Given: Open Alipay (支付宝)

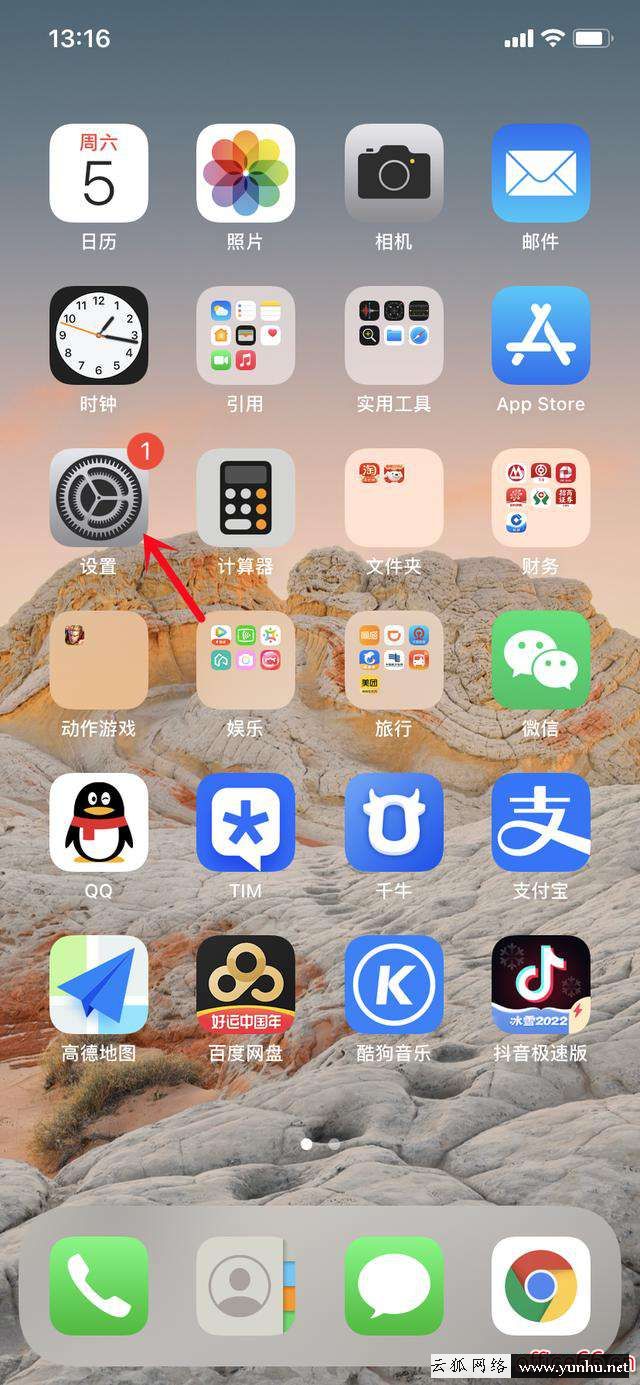Looking at the screenshot, I should click(540, 822).
